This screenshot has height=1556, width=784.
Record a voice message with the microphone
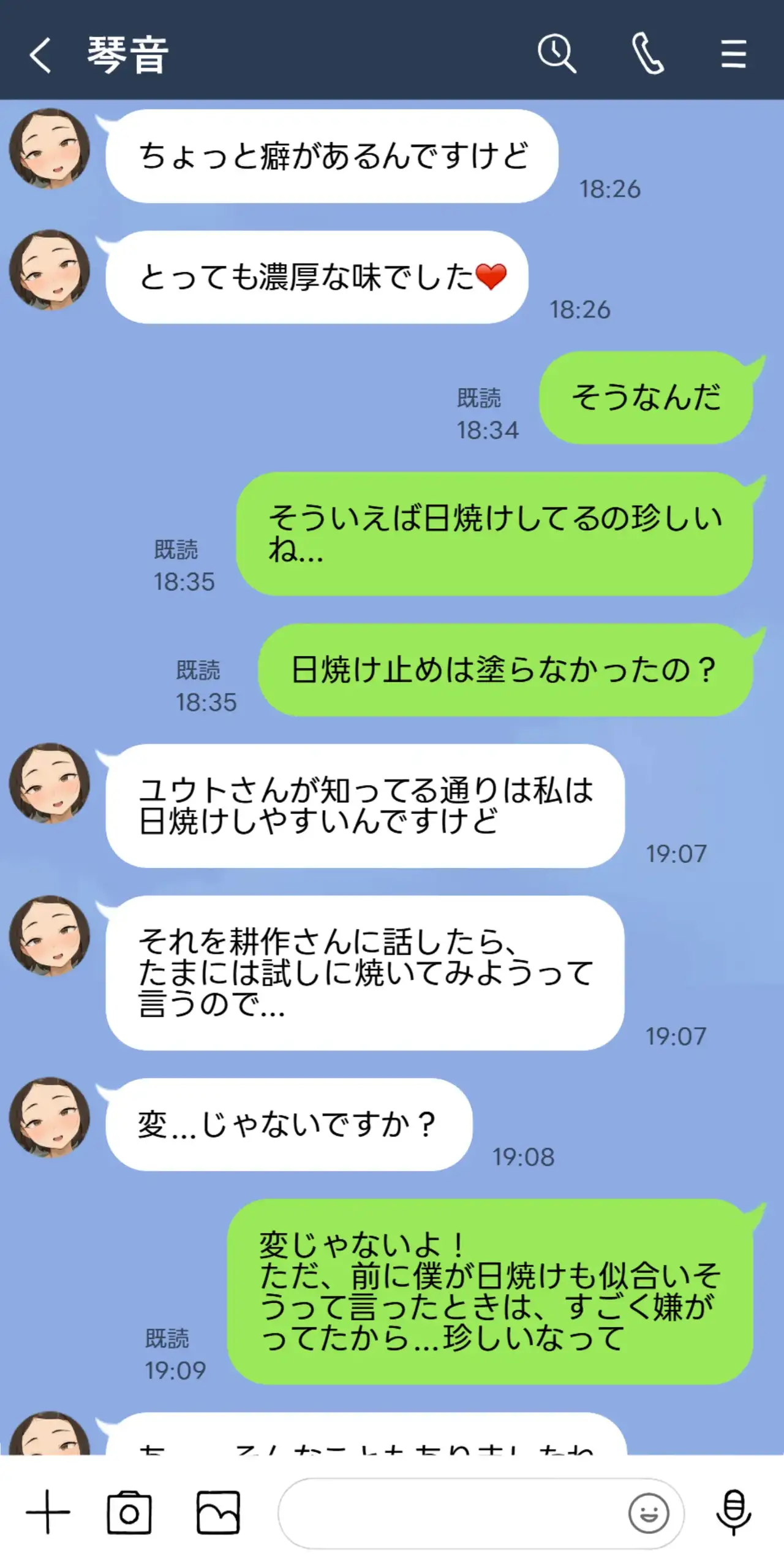[x=733, y=1512]
